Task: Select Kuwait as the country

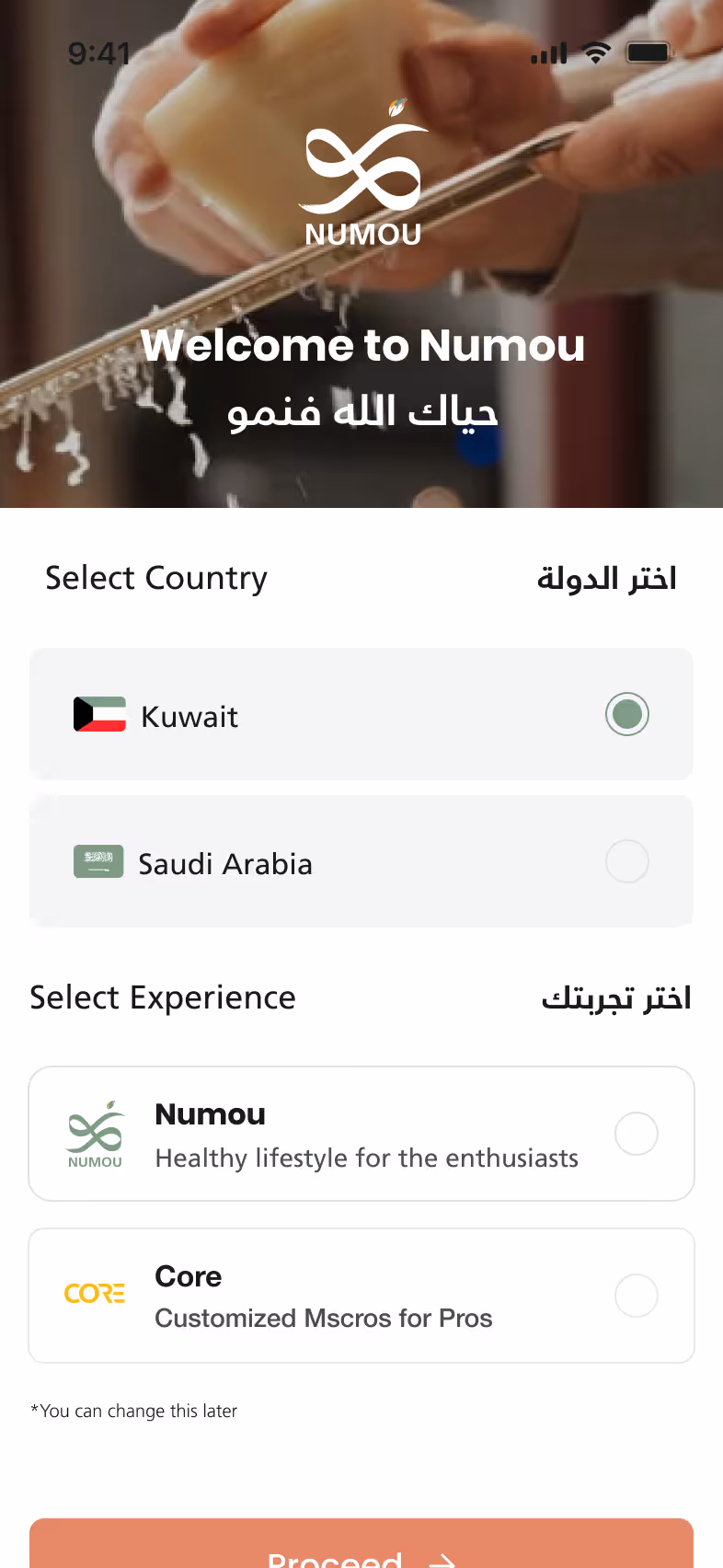Action: [x=361, y=714]
